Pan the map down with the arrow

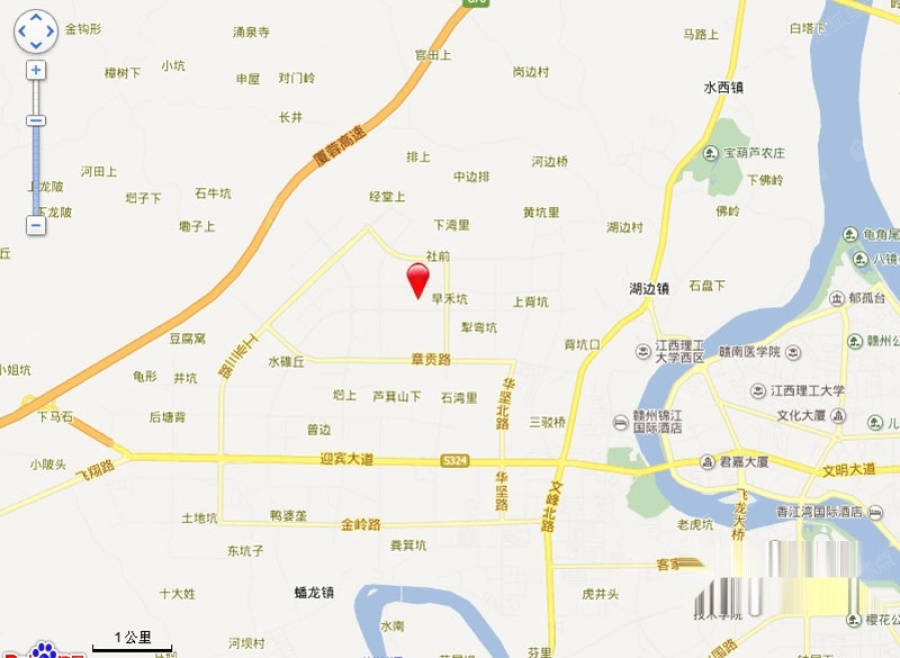click(x=36, y=44)
